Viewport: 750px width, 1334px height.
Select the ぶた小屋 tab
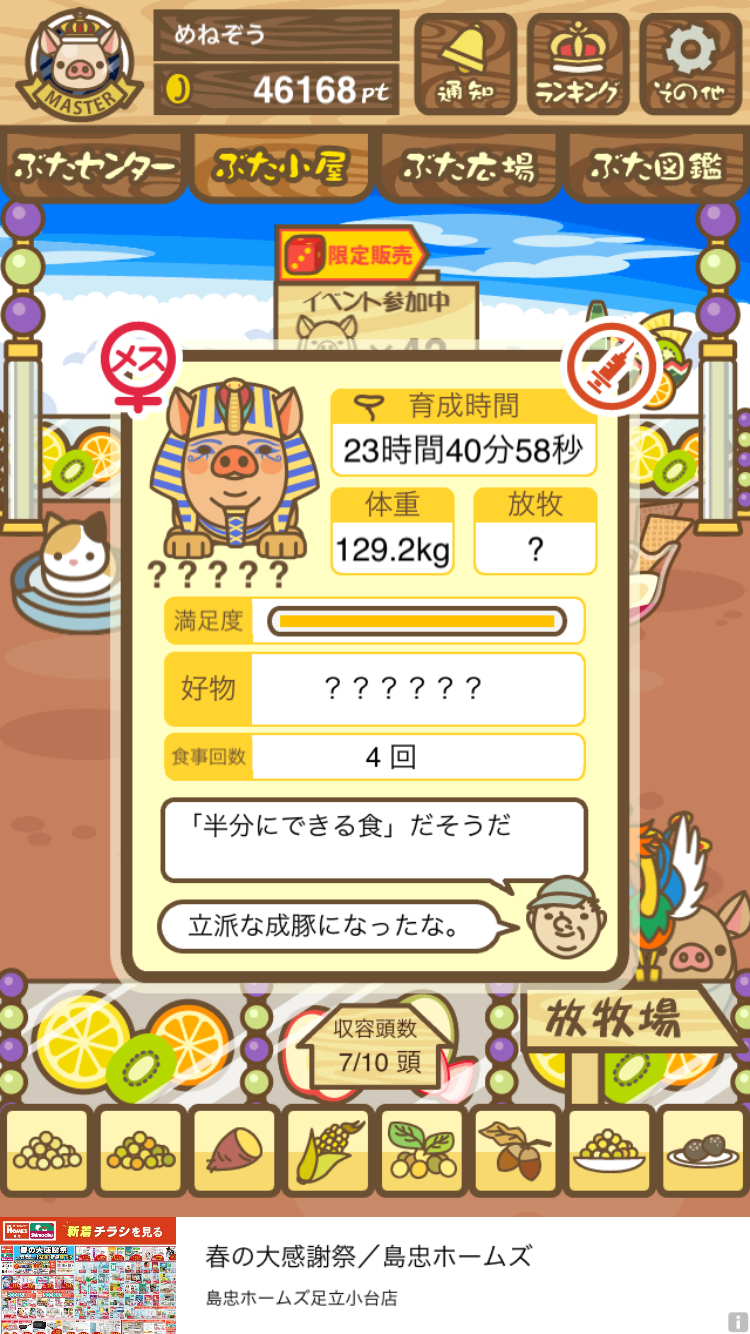pyautogui.click(x=281, y=167)
